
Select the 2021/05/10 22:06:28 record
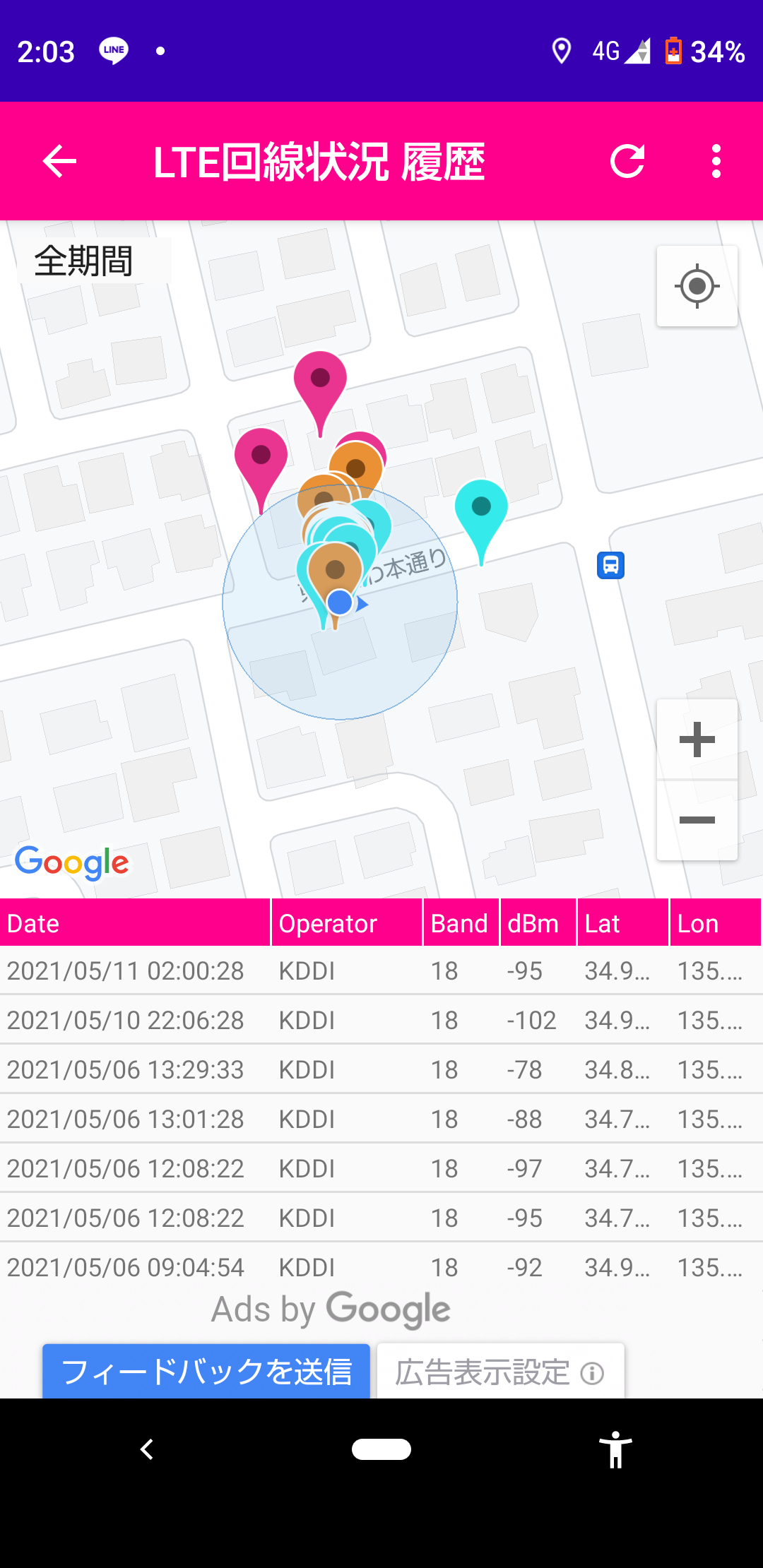pyautogui.click(x=381, y=1020)
